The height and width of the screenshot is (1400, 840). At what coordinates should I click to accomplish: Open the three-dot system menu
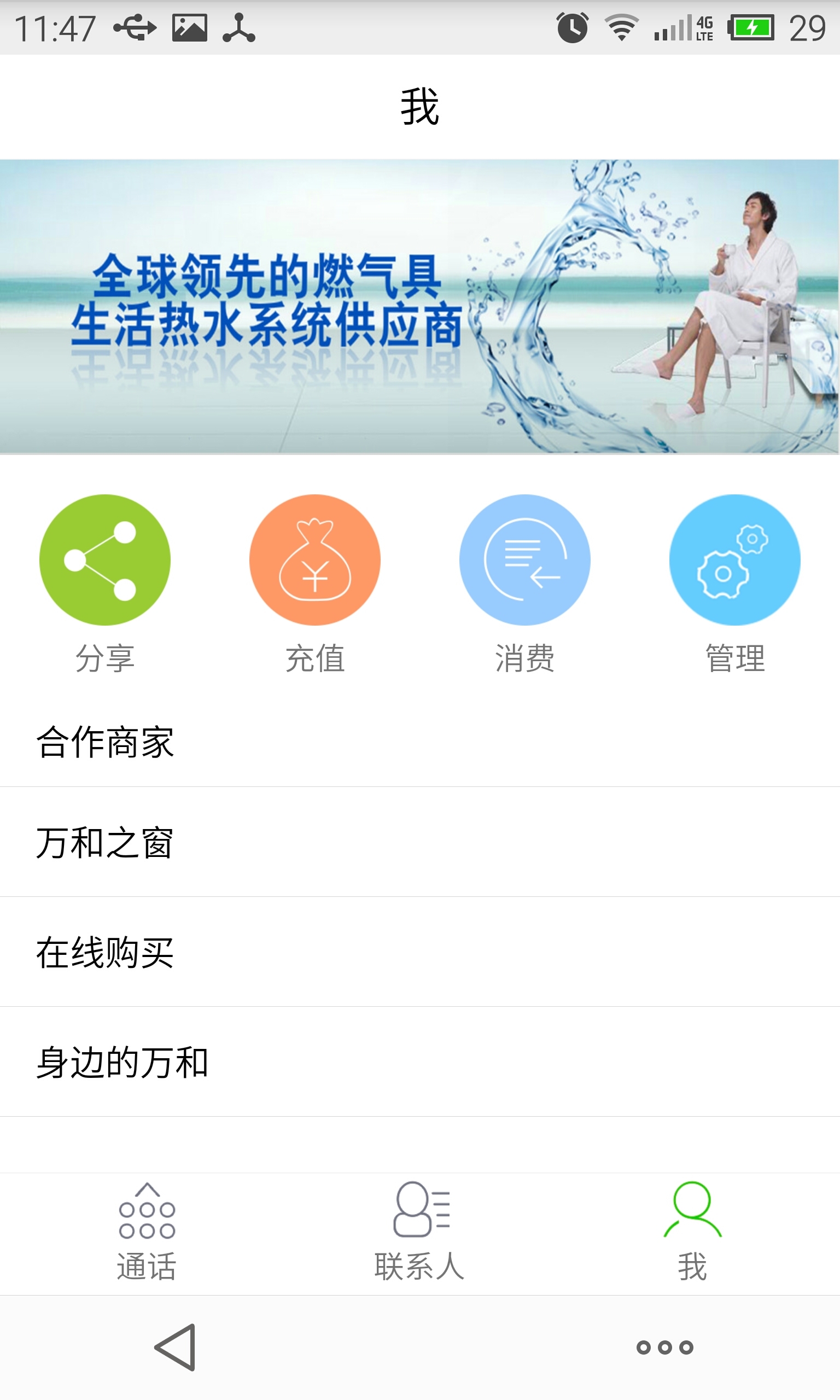[664, 1347]
